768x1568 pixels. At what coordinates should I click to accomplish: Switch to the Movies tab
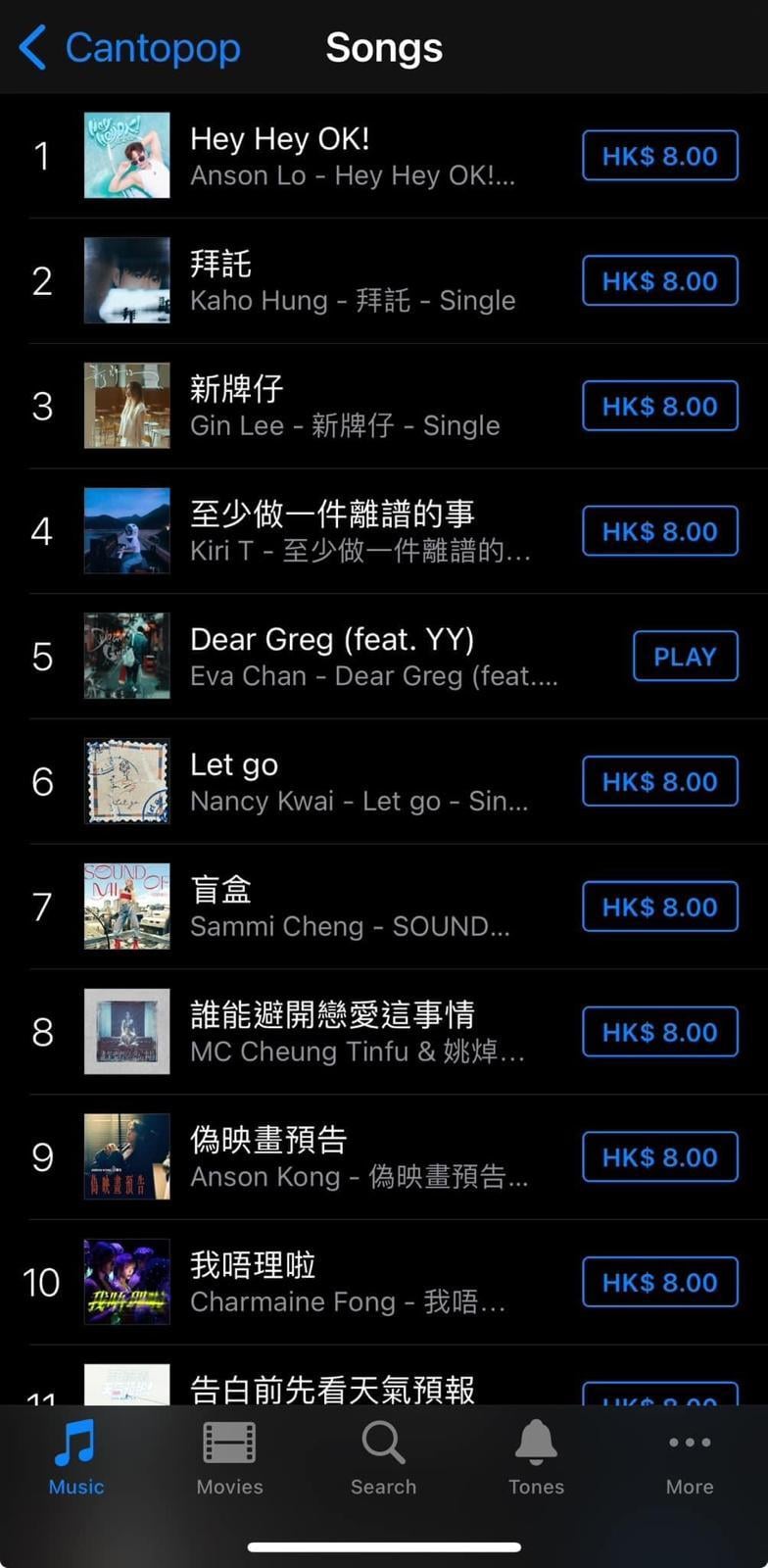tap(229, 1458)
